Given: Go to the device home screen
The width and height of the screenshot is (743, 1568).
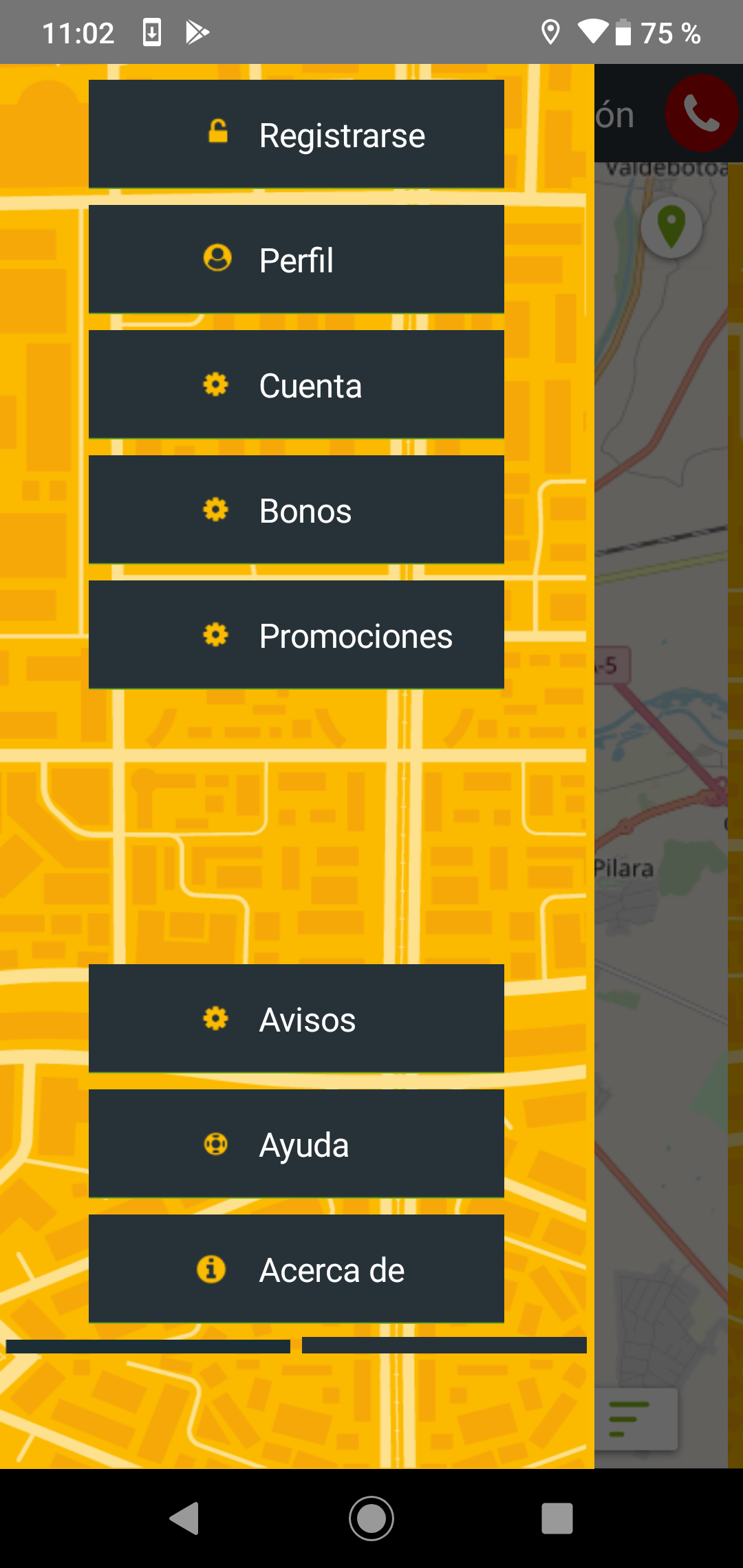Looking at the screenshot, I should (x=371, y=1518).
